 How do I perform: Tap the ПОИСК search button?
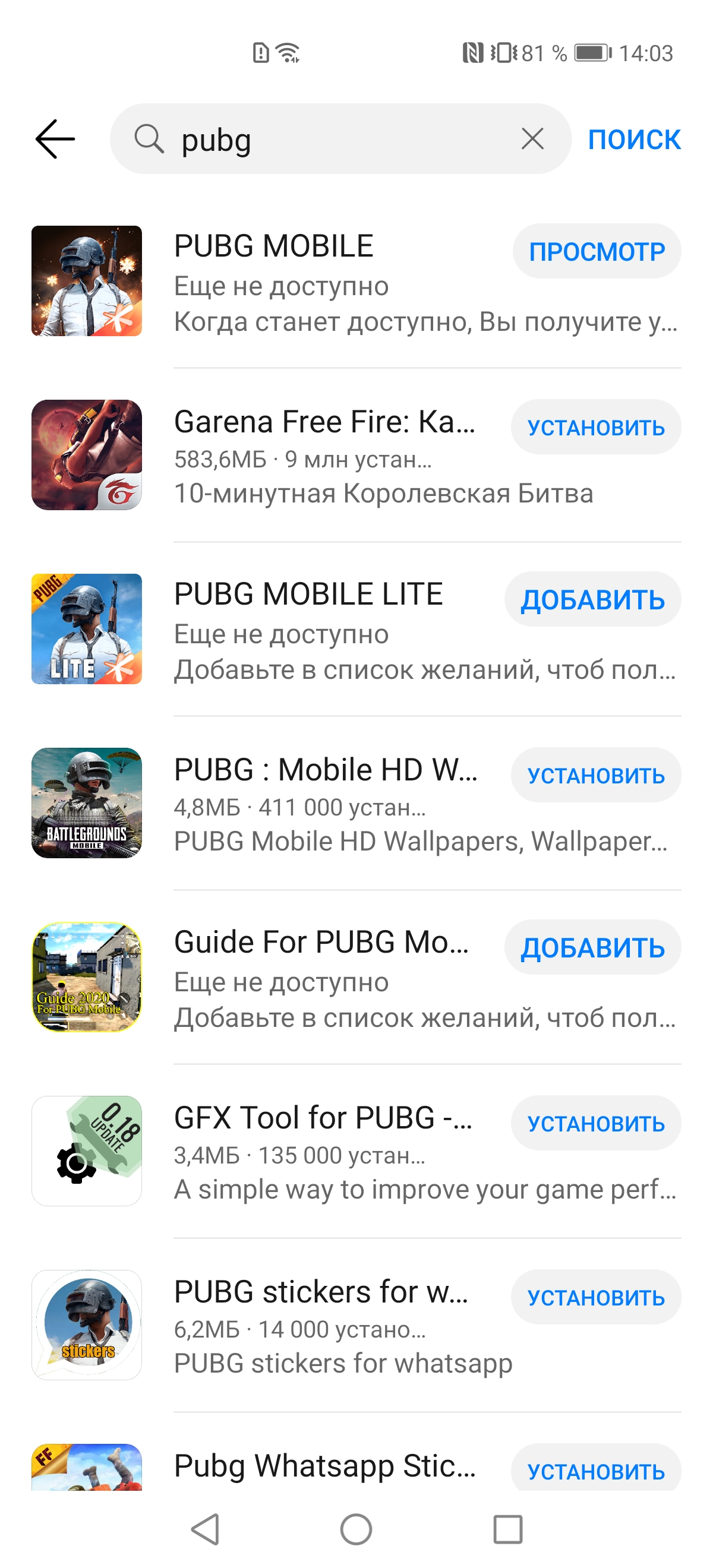click(x=634, y=139)
